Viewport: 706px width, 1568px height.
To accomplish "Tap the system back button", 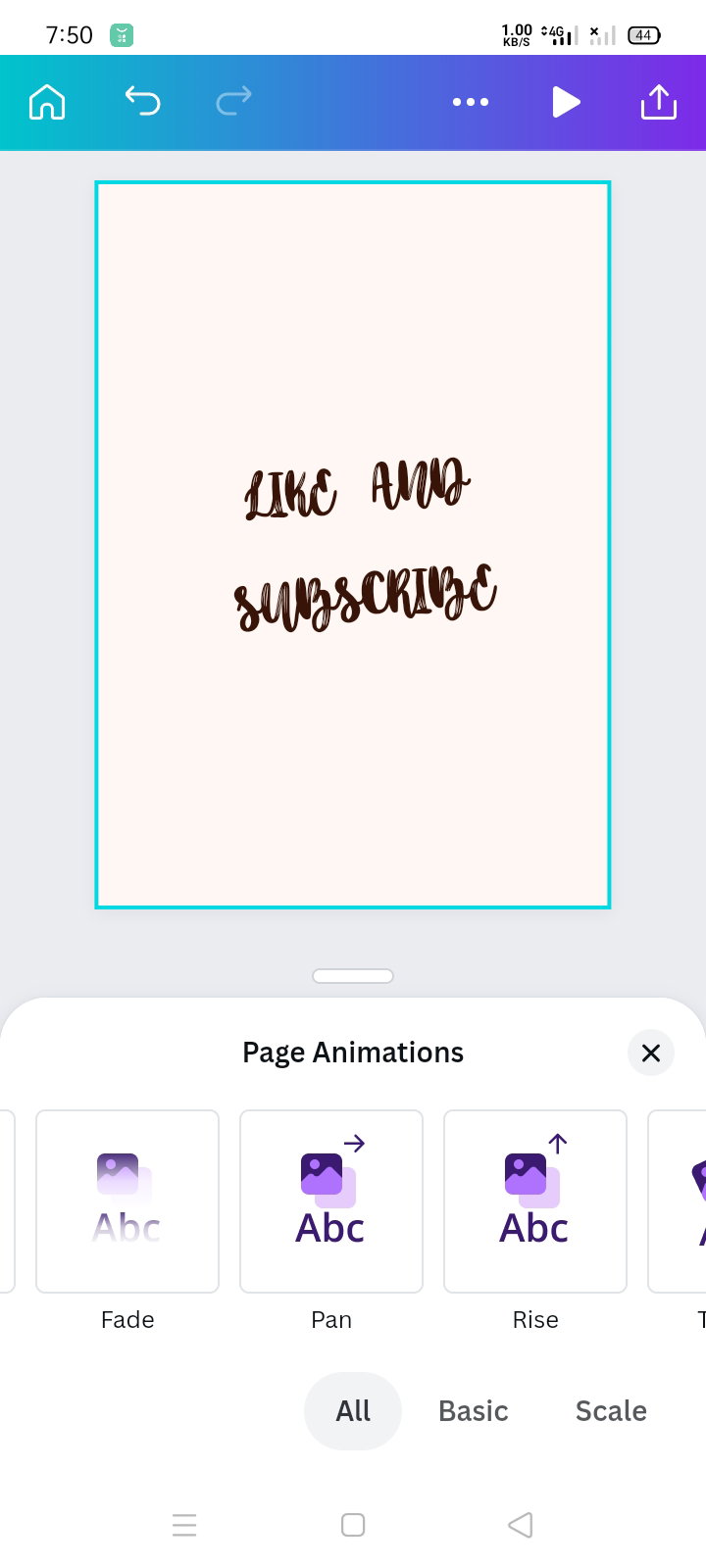I will (x=521, y=1525).
